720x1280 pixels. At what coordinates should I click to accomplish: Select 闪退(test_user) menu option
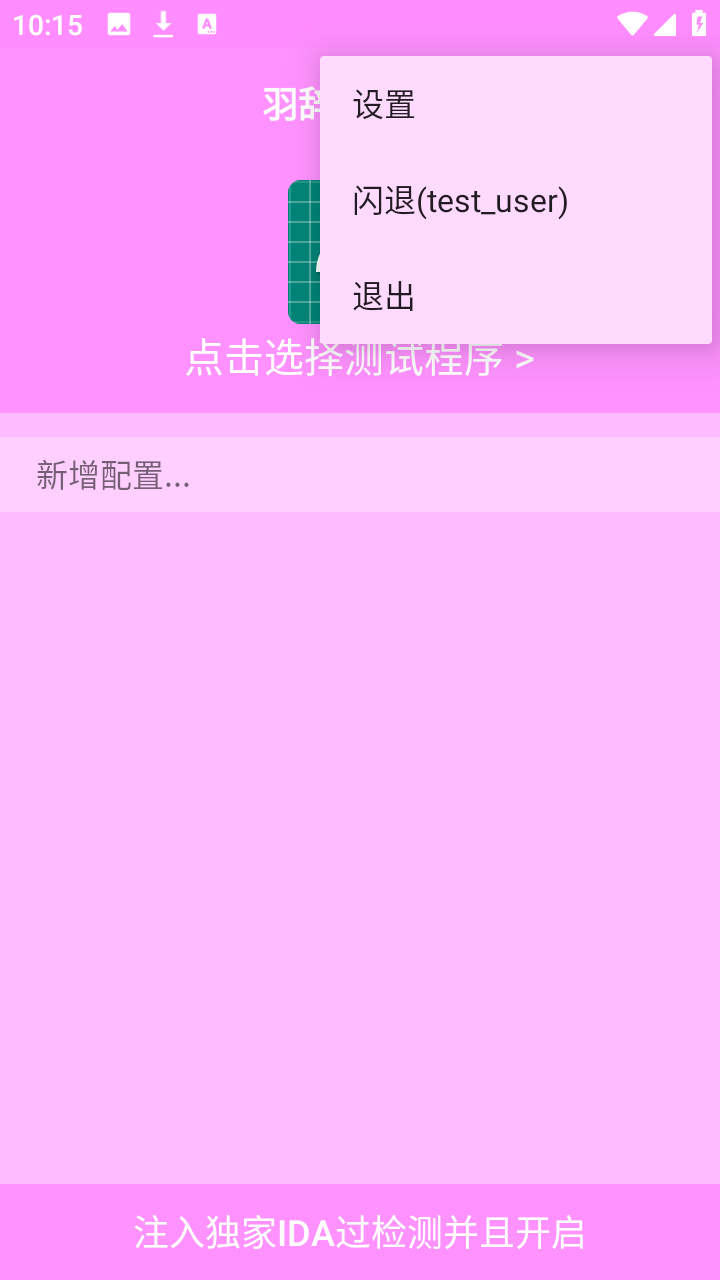[x=515, y=201]
